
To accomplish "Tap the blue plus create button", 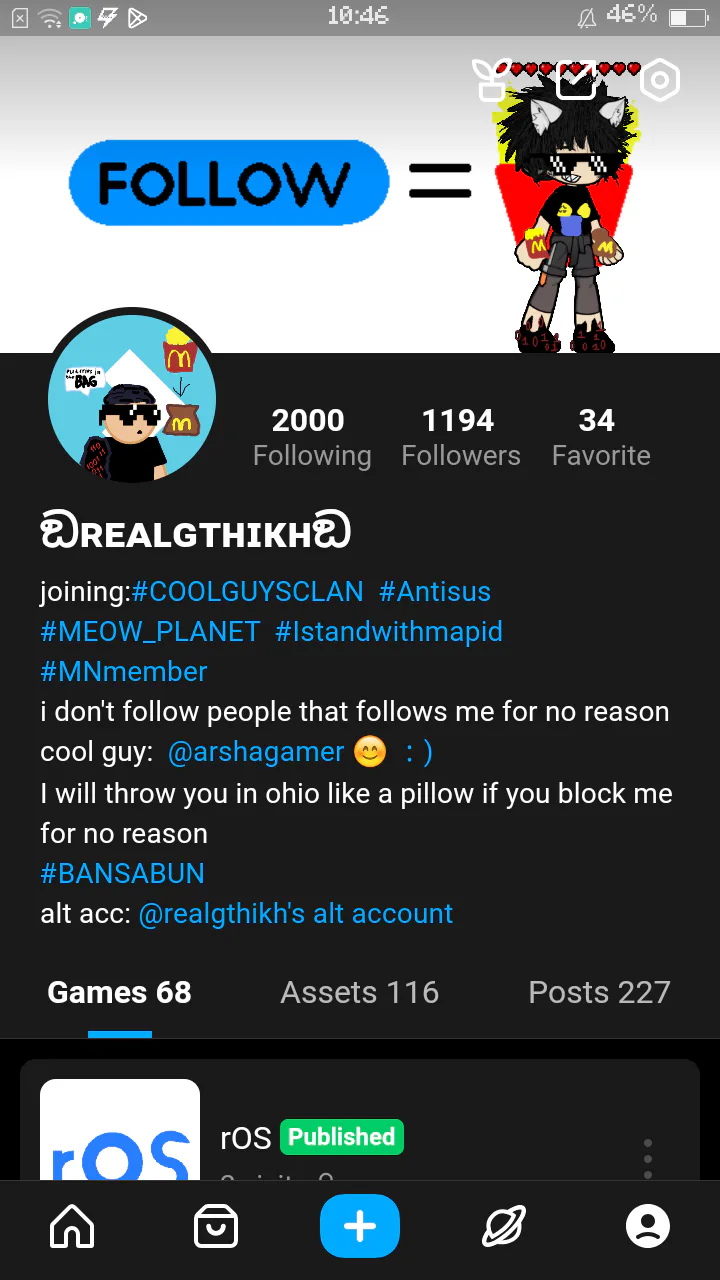I will [360, 1226].
